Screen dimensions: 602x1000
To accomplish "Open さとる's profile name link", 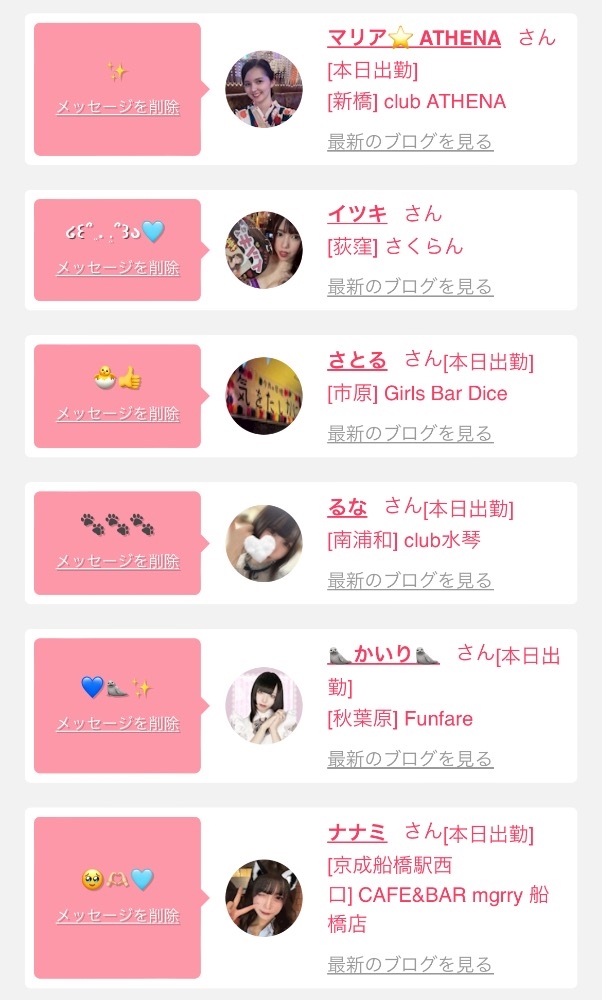I will (x=357, y=361).
